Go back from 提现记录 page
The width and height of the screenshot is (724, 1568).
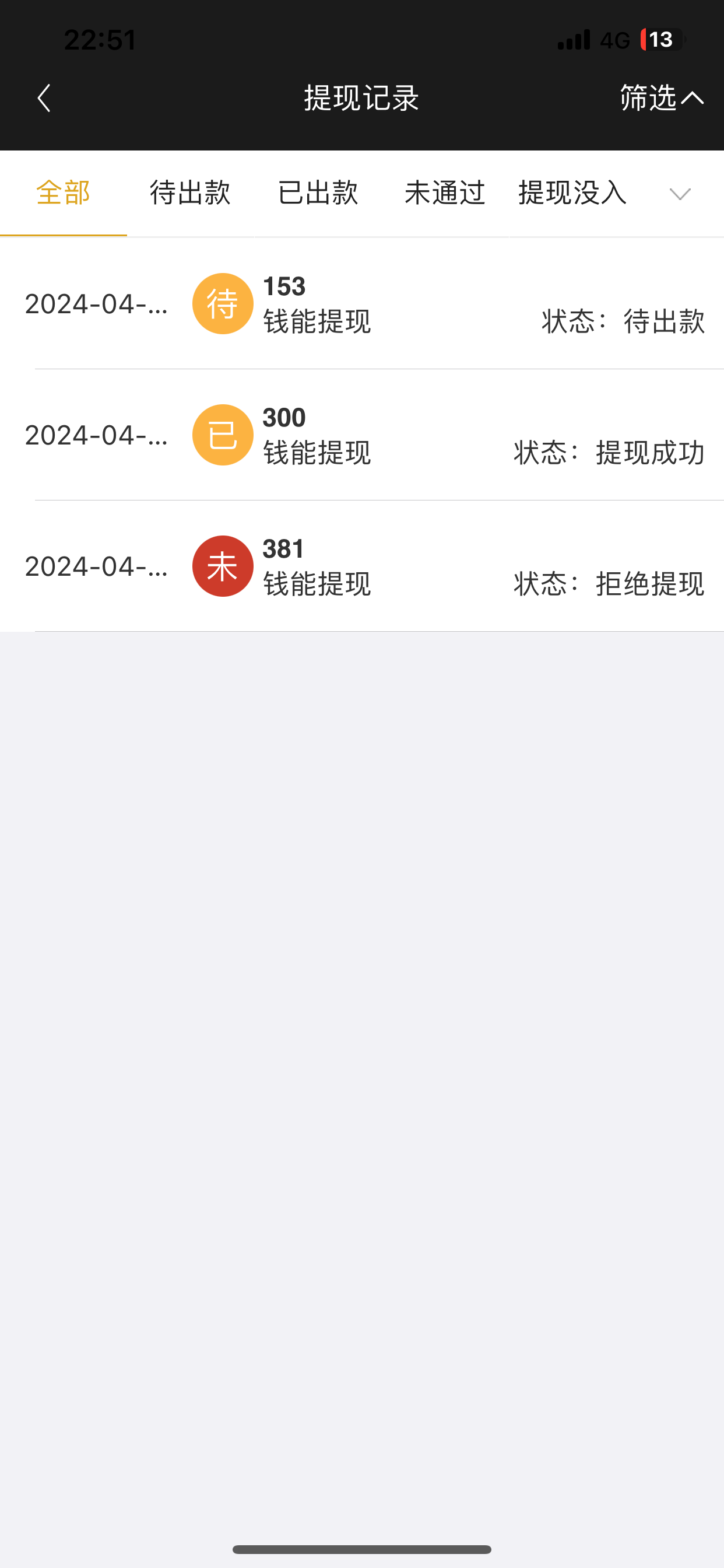pos(44,98)
